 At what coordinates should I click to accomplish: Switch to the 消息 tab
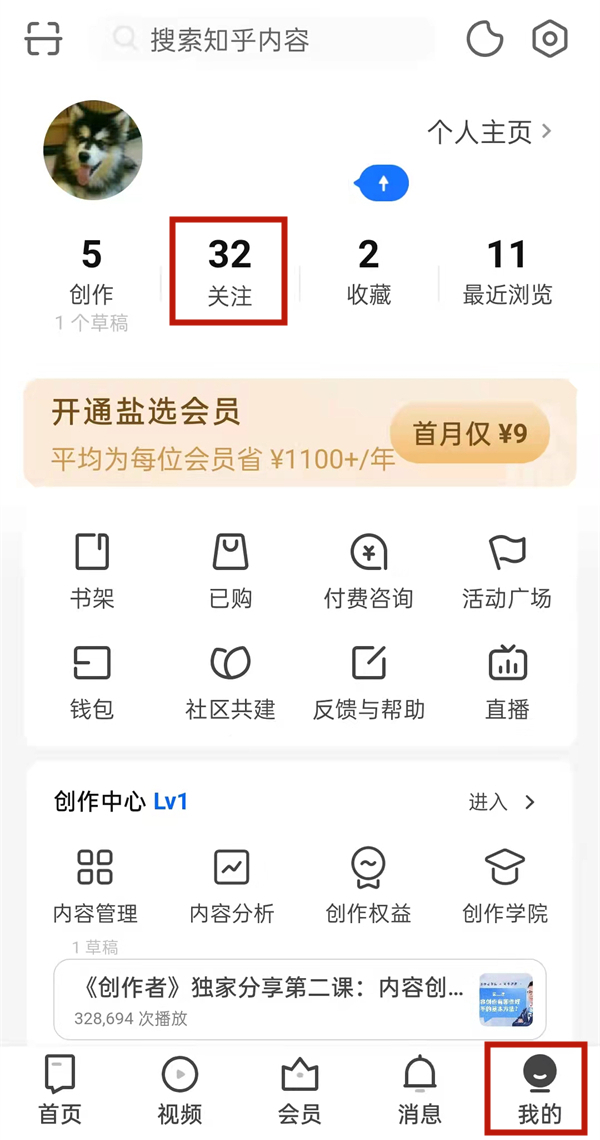(419, 1090)
